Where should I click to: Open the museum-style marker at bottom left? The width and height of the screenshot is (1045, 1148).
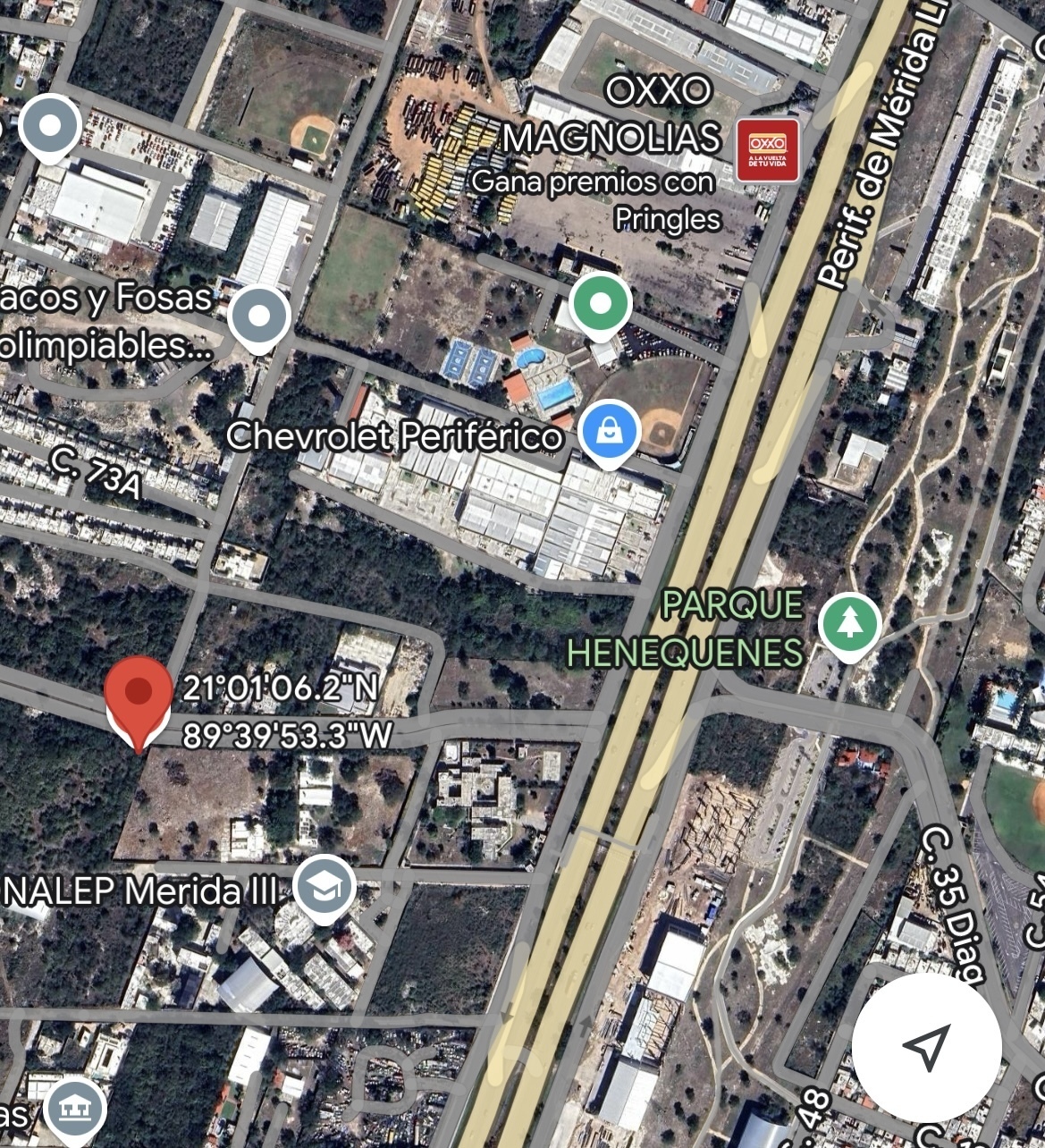[x=75, y=1110]
